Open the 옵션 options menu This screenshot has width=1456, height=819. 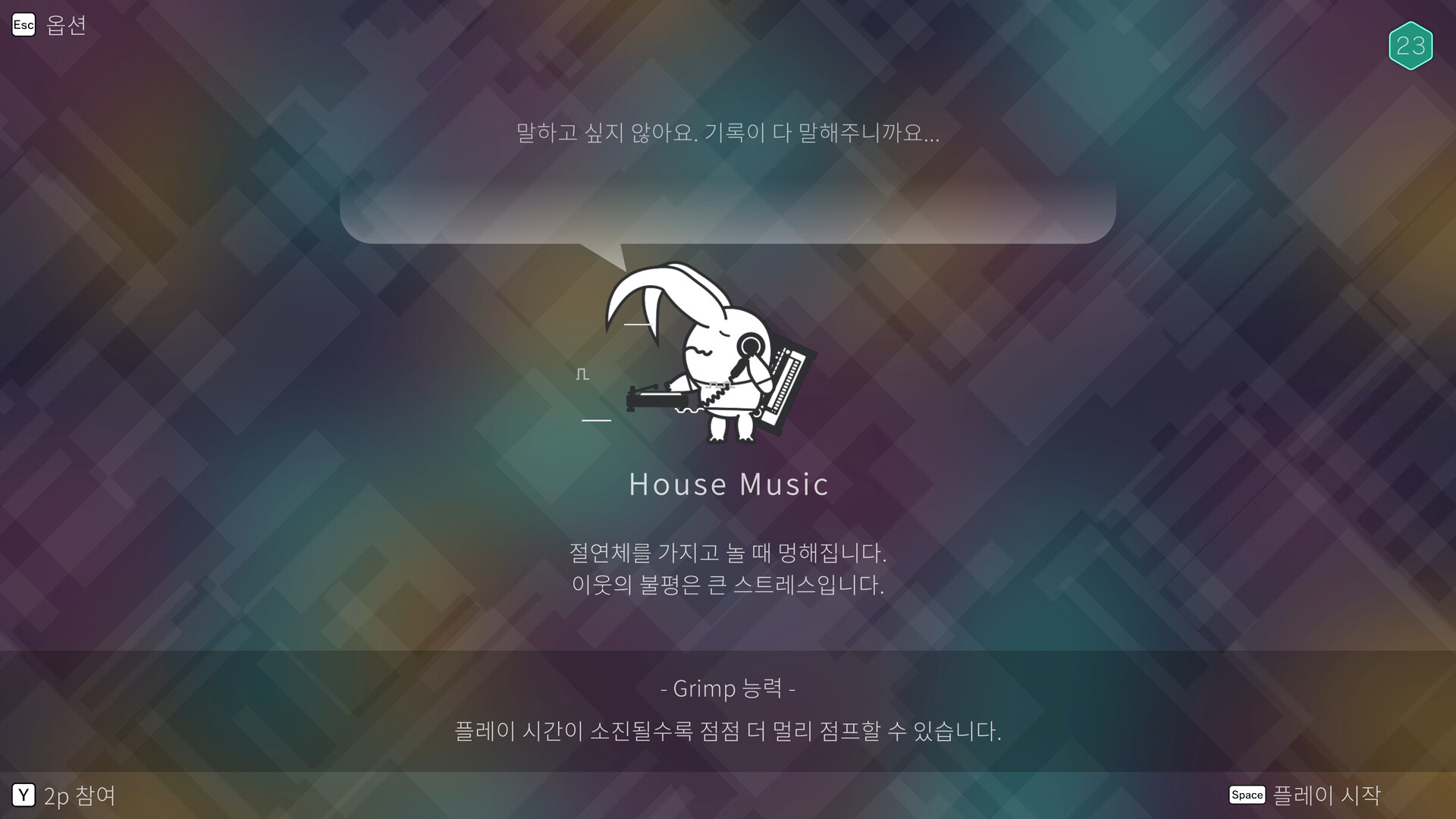(x=50, y=25)
